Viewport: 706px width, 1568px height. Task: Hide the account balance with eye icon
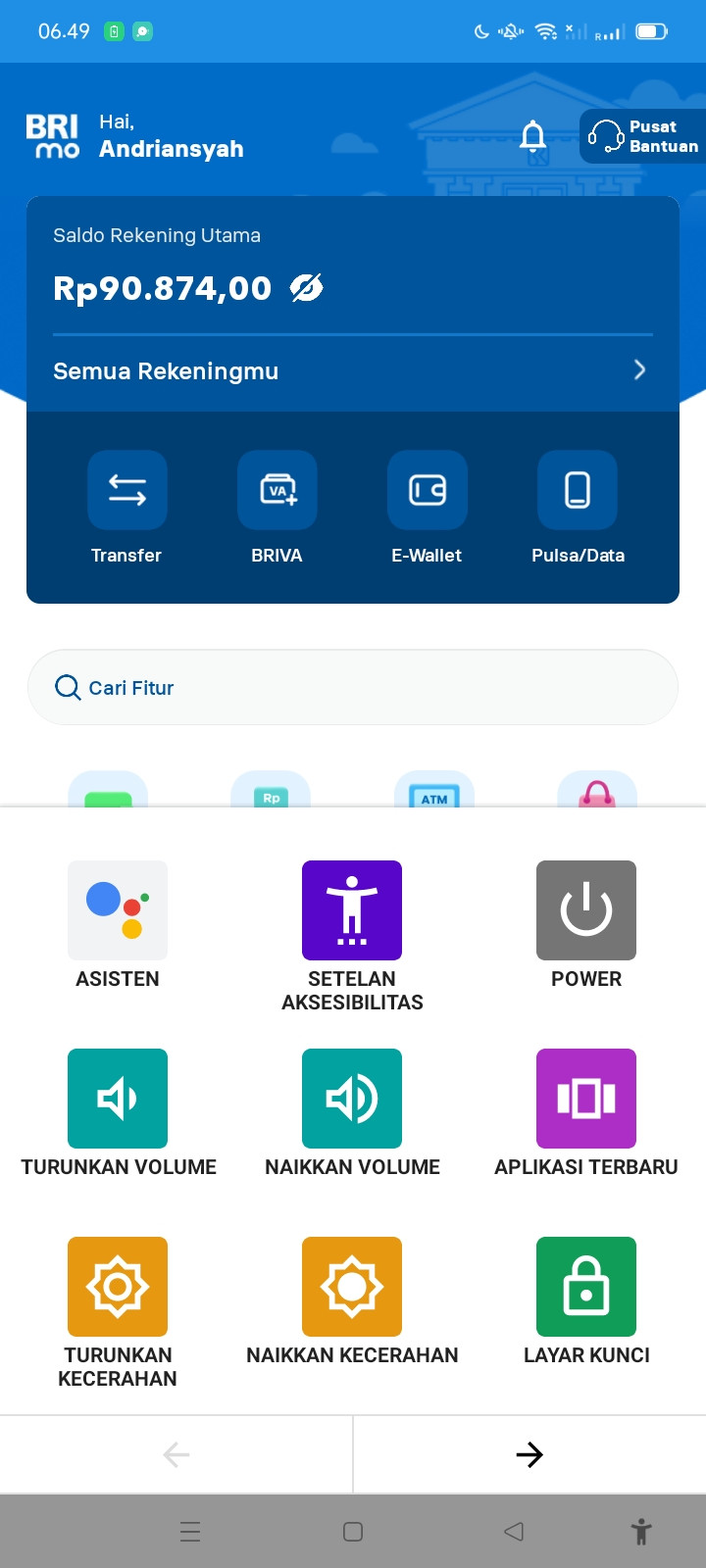click(306, 288)
